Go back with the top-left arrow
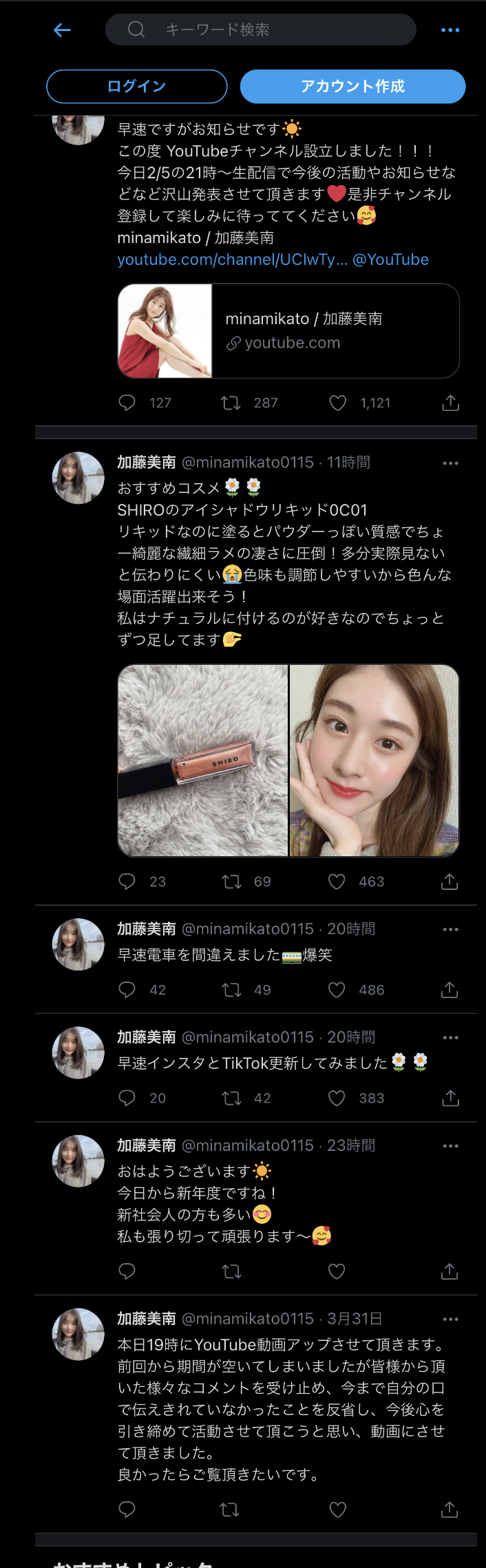486x1568 pixels. click(63, 30)
